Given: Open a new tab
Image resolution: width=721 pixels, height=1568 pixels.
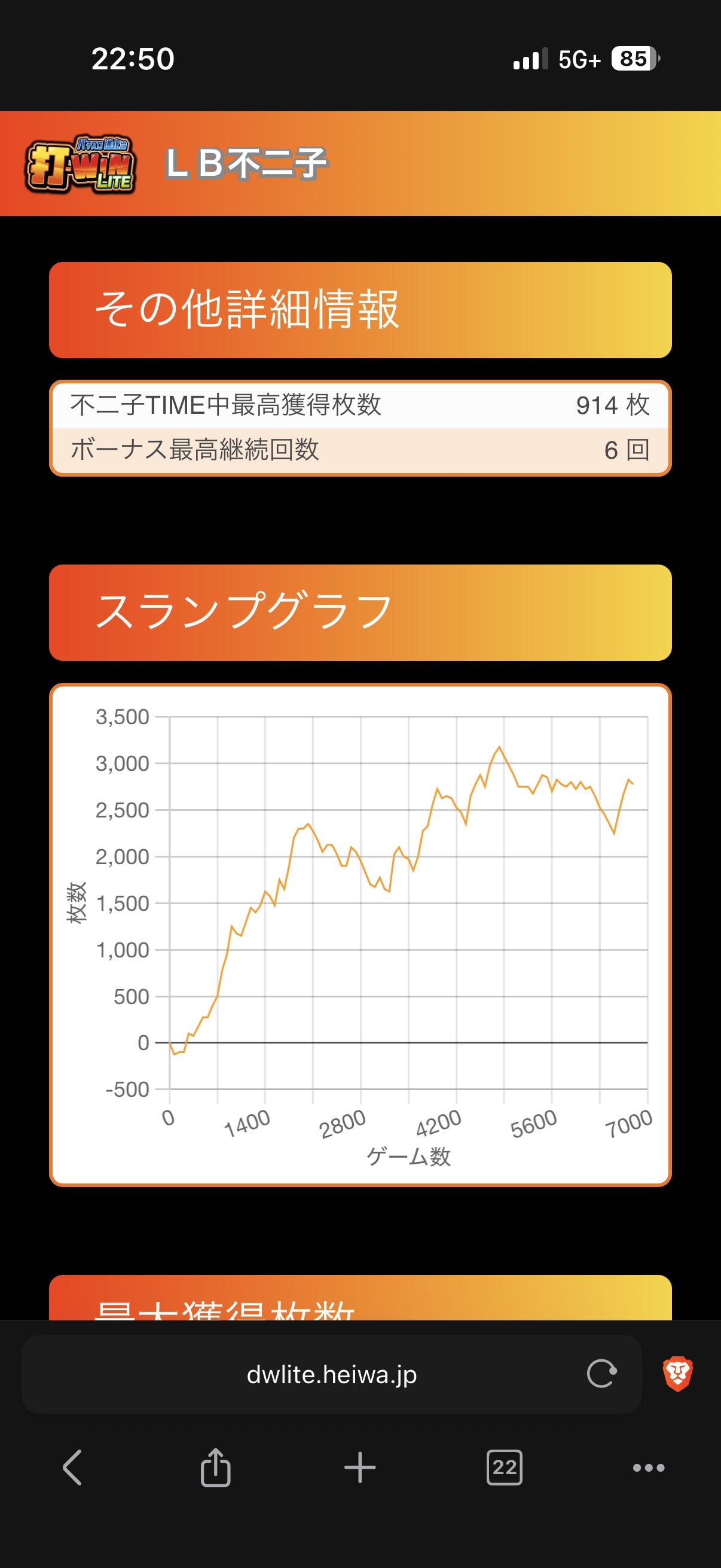Looking at the screenshot, I should click(360, 1467).
